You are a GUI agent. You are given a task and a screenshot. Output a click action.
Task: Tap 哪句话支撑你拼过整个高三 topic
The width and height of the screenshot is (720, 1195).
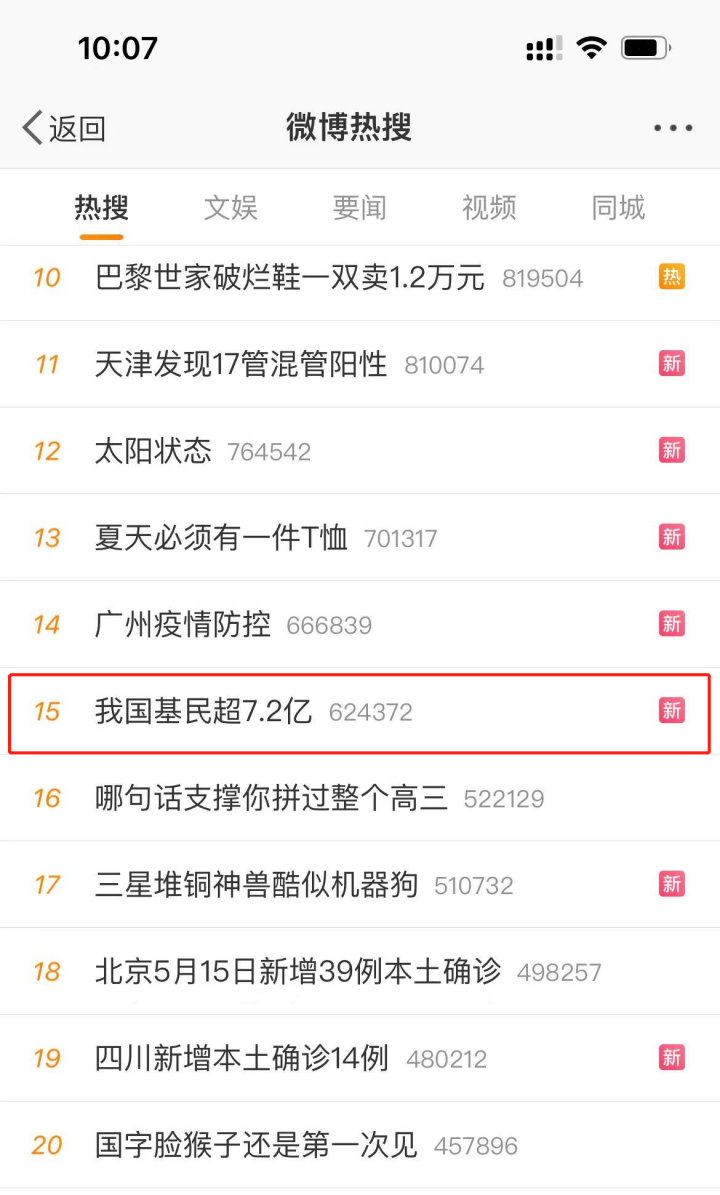click(x=360, y=799)
